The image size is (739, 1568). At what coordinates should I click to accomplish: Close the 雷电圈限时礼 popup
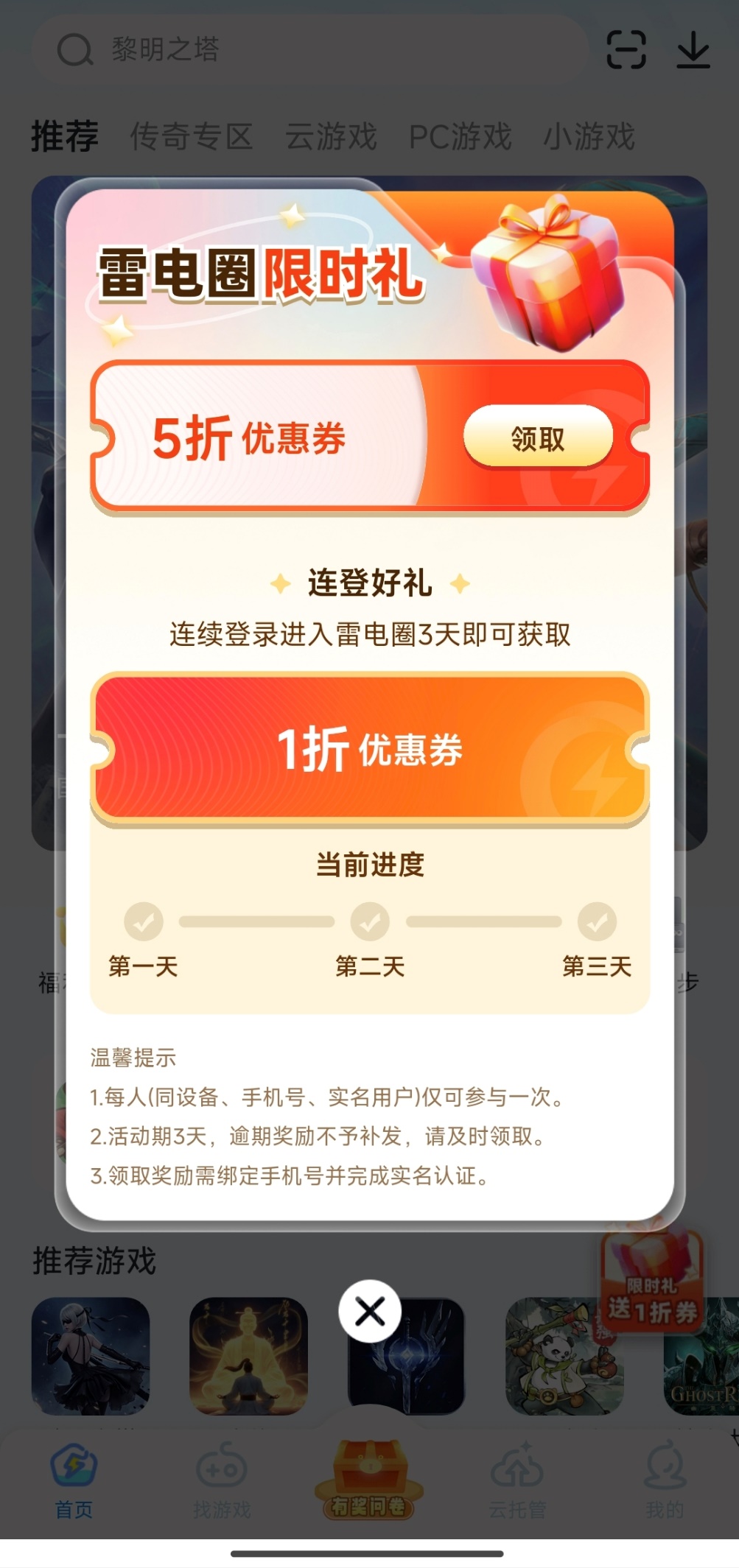click(x=370, y=1312)
